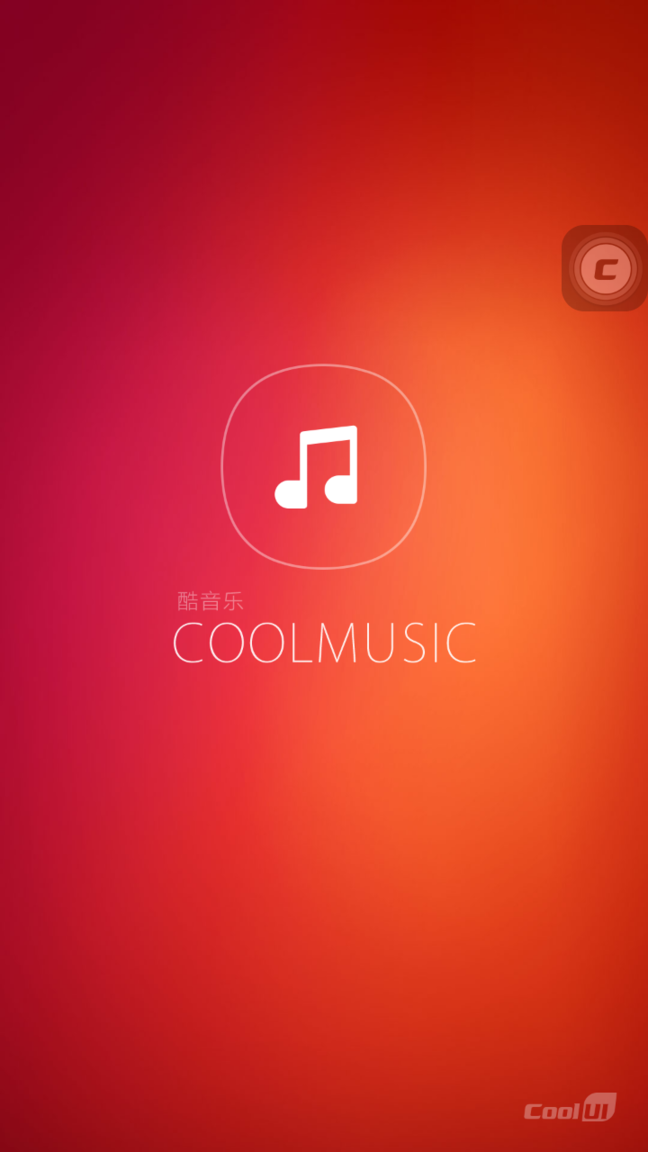
Task: Open the floating C assistant button
Action: (x=604, y=268)
